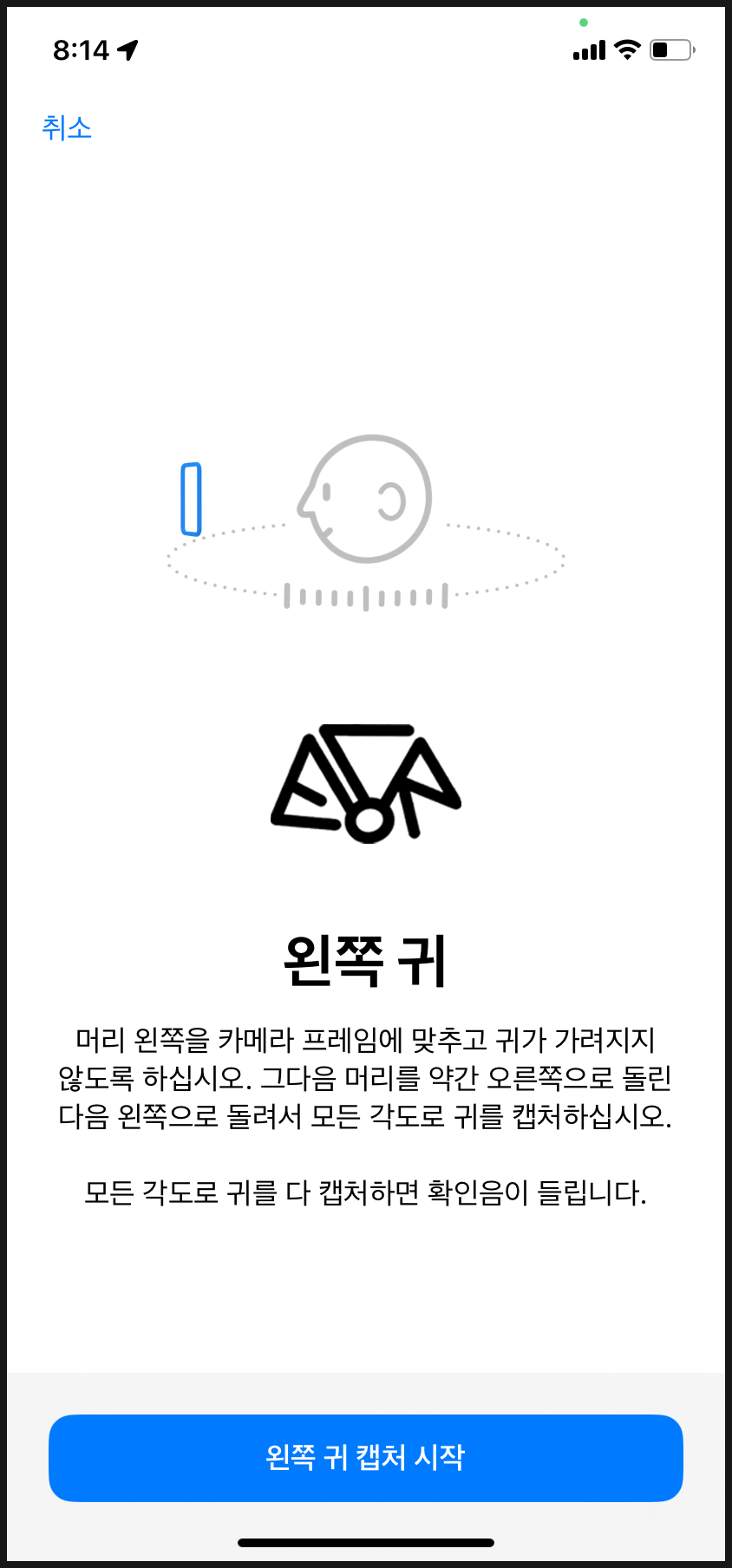Tap 취소 to cancel the setup

[x=67, y=128]
